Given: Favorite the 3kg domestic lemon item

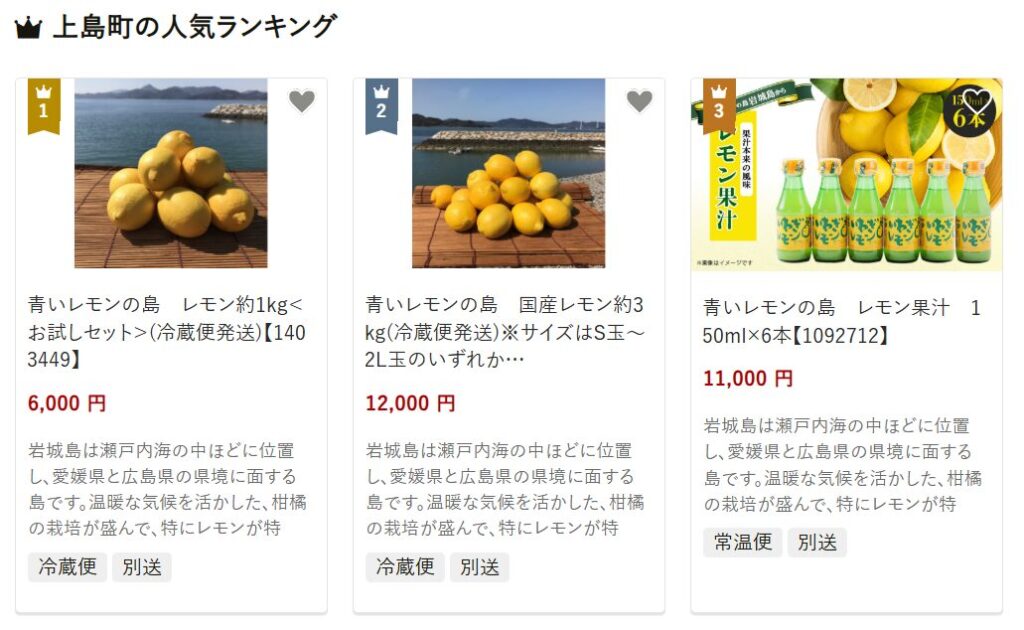Looking at the screenshot, I should click(639, 101).
